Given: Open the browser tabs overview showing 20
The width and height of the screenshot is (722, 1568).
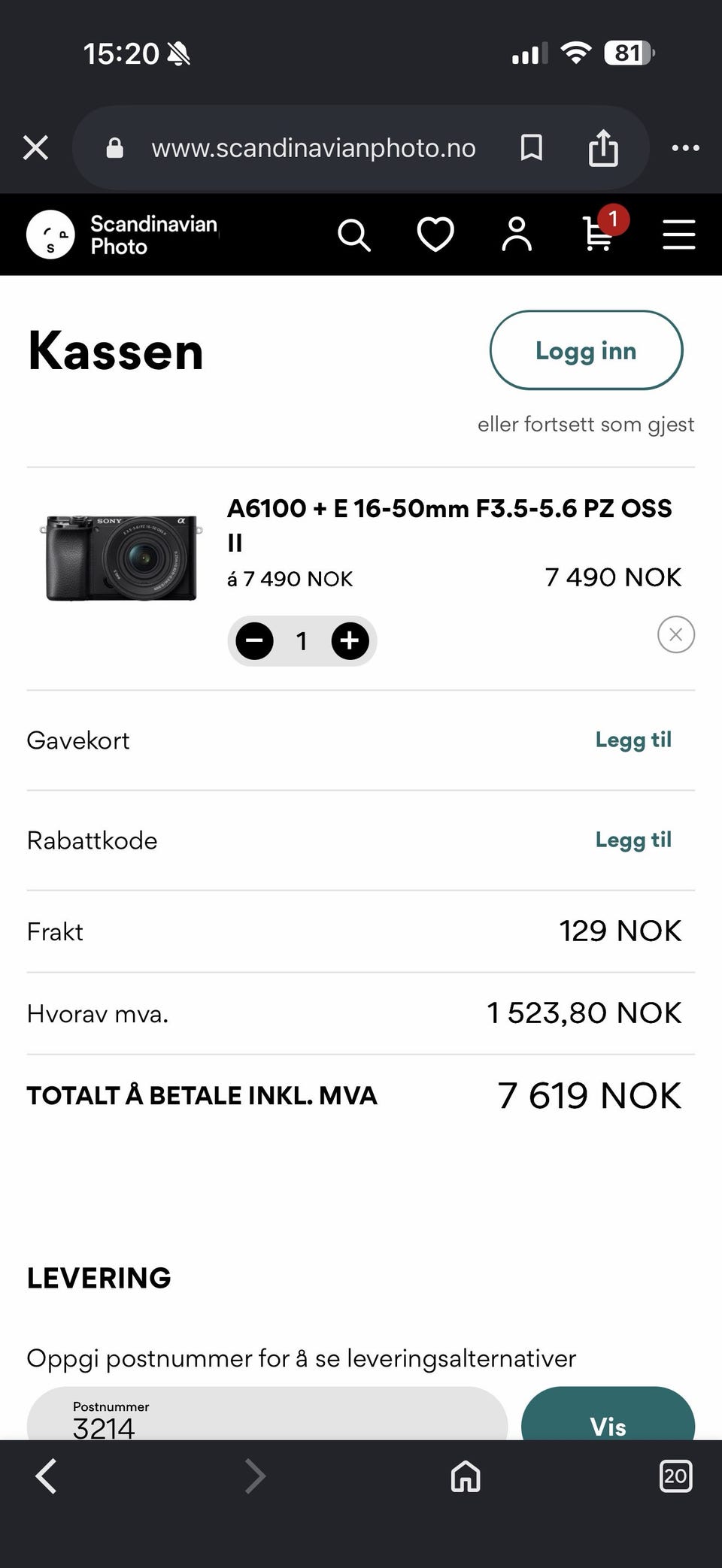Looking at the screenshot, I should 675,1476.
